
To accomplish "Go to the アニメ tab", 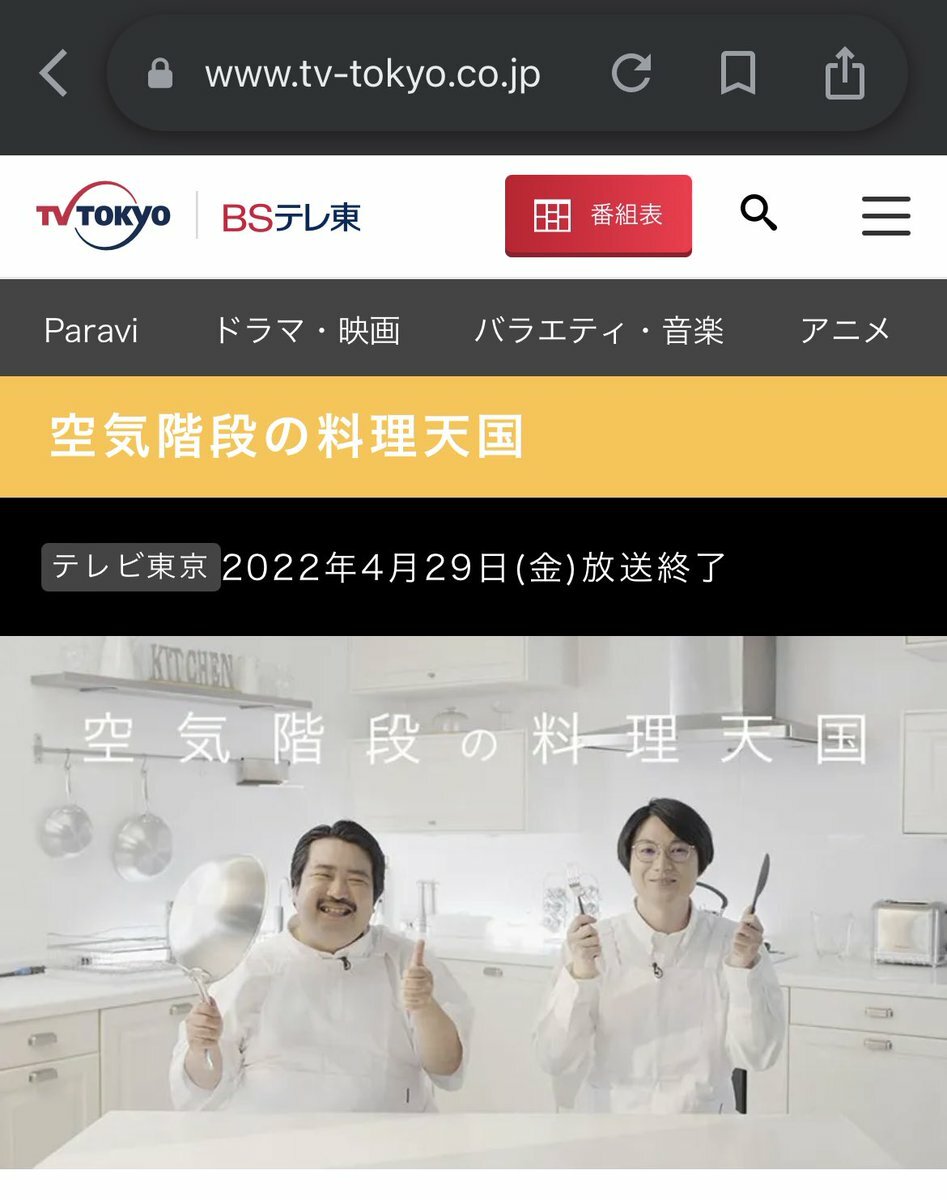I will [x=845, y=331].
